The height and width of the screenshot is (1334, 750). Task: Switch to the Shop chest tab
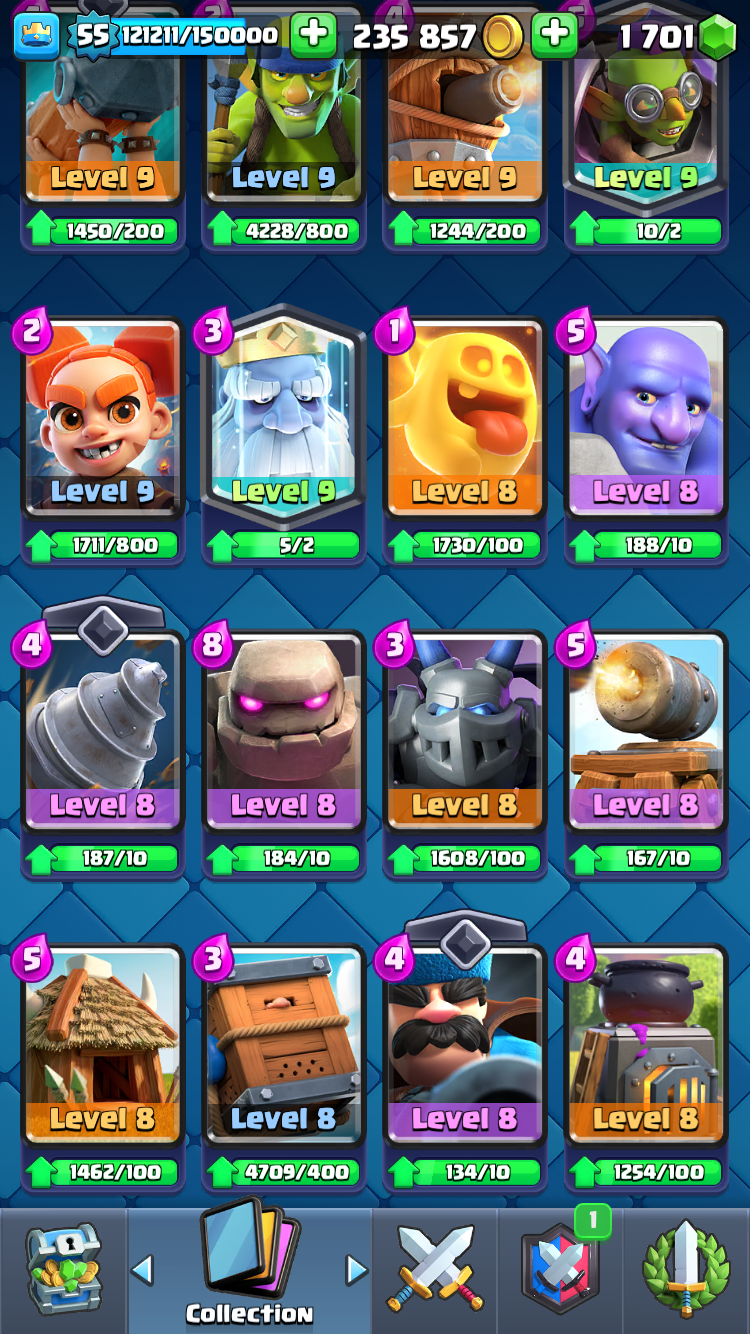point(62,1270)
